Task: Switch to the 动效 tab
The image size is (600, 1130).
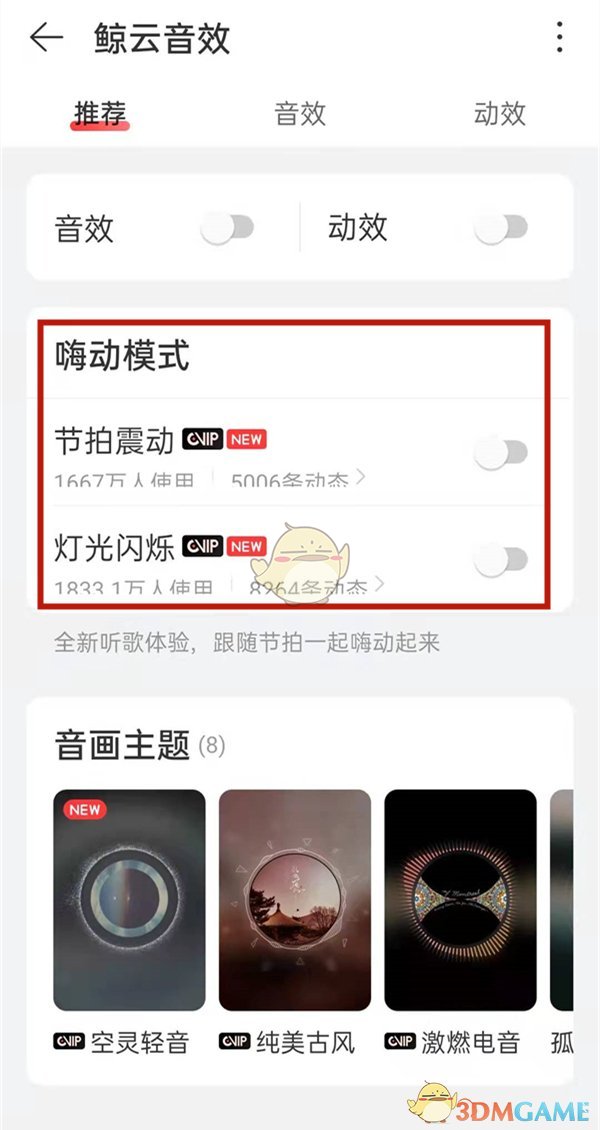Action: [x=499, y=113]
